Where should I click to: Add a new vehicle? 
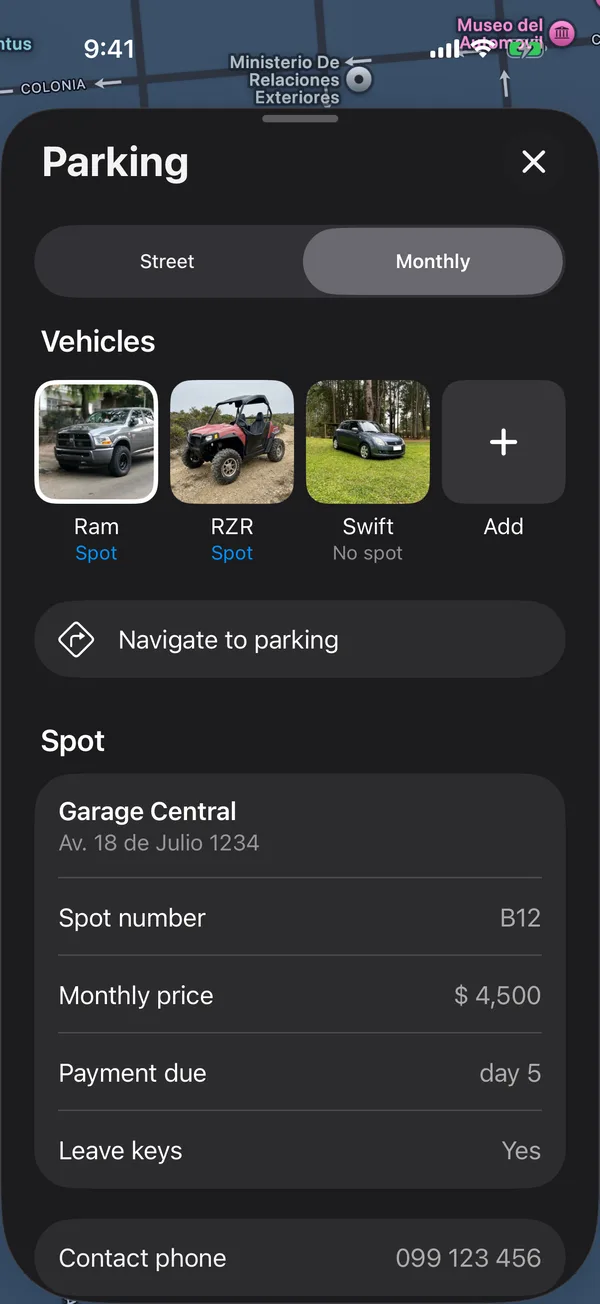504,442
